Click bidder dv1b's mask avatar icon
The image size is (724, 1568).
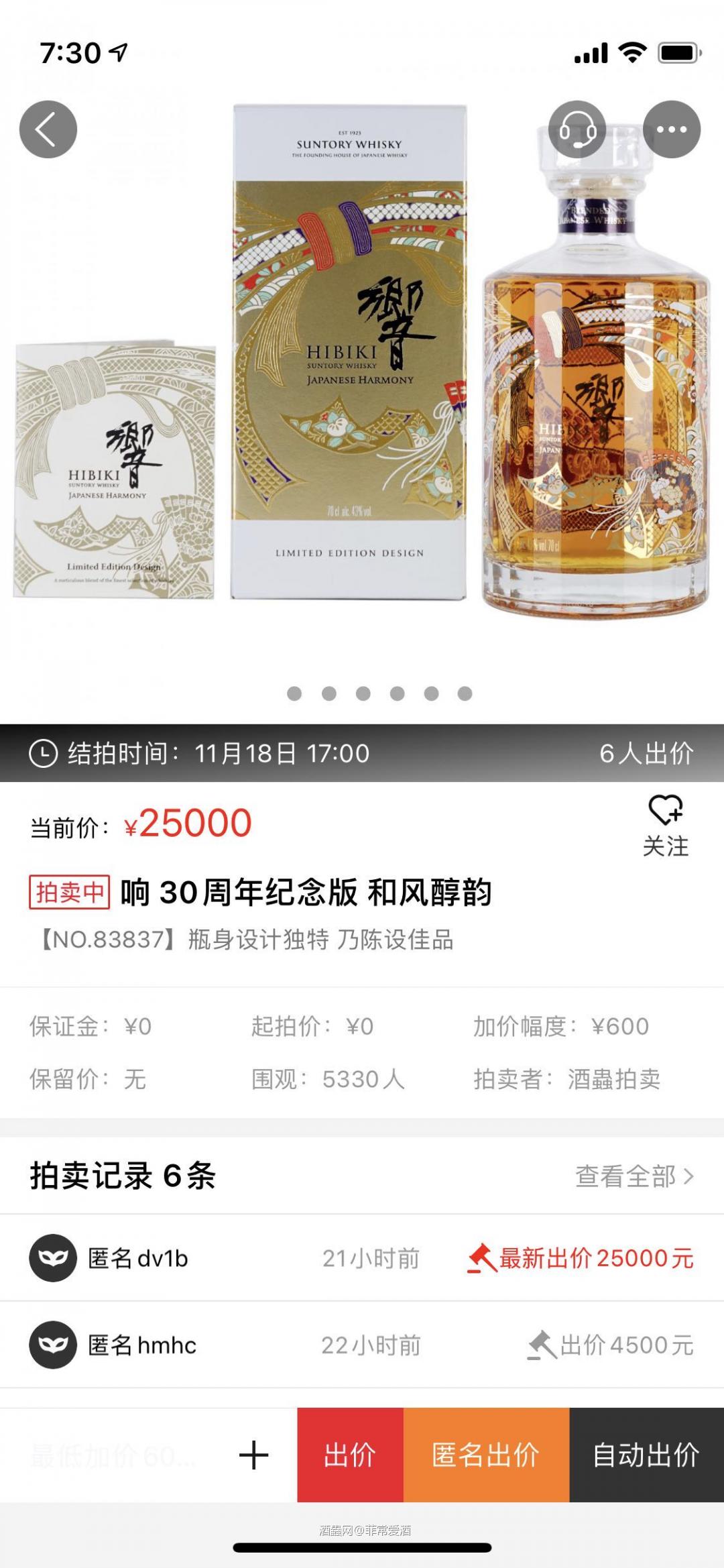(x=52, y=1259)
